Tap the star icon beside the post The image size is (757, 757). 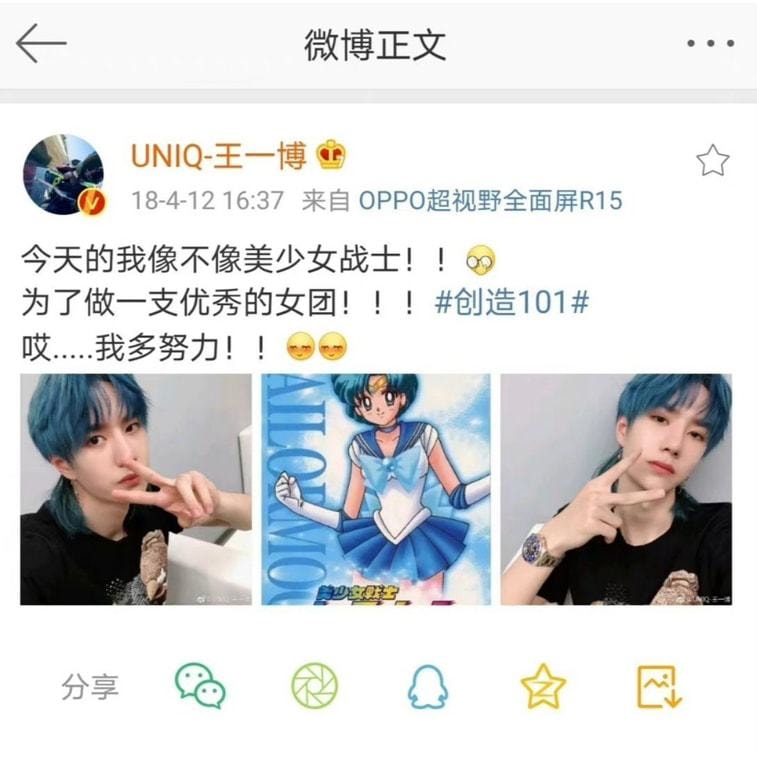tap(712, 160)
